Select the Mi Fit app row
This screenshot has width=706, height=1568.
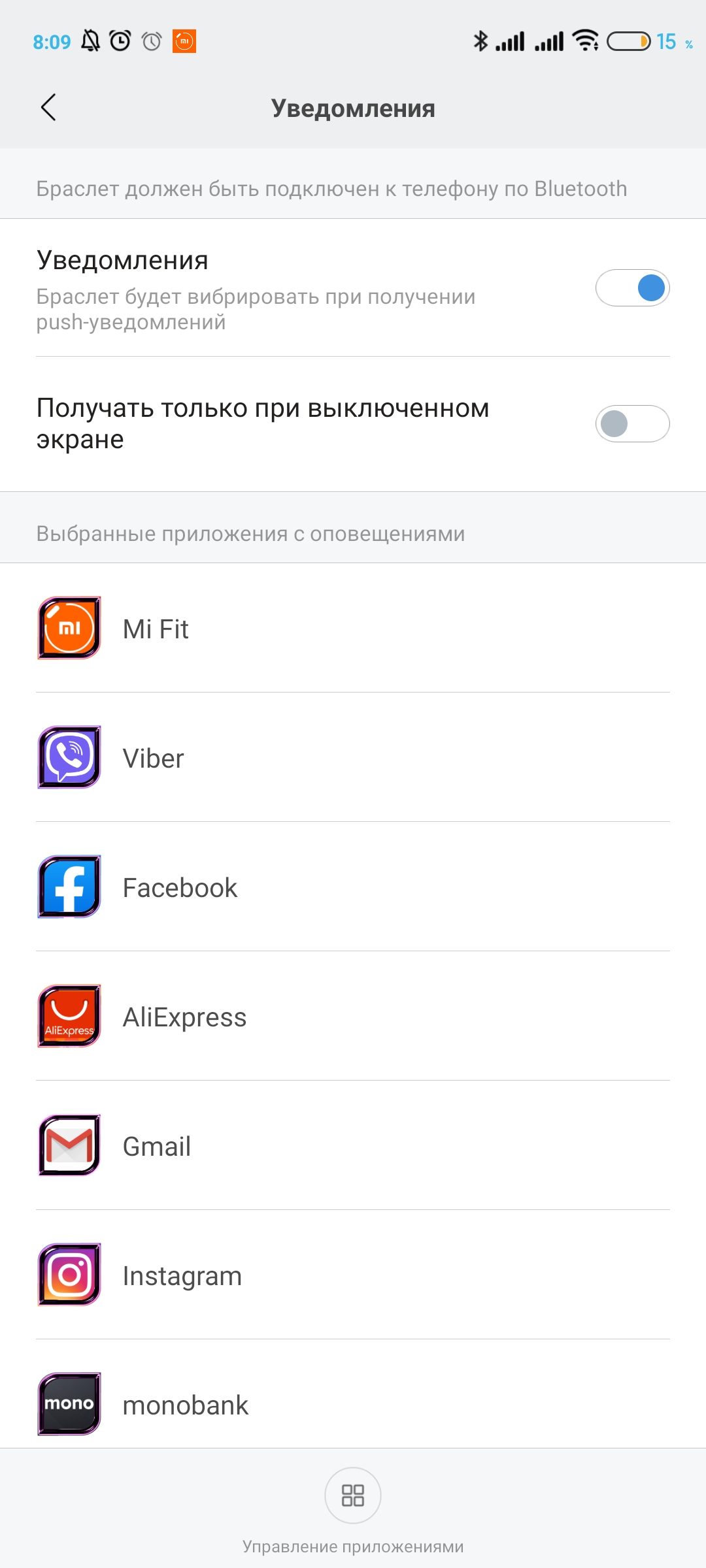pos(353,629)
